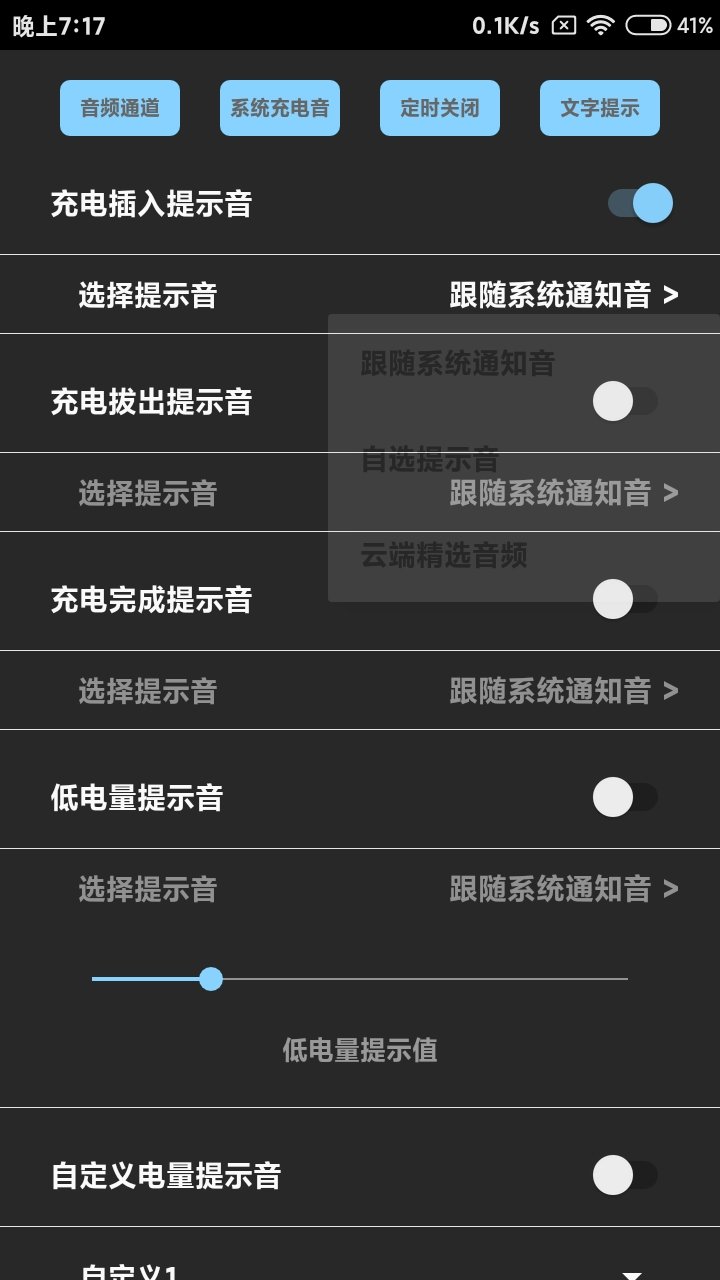
Task: Turn off the 充电插入提示音 switch
Action: (x=640, y=204)
